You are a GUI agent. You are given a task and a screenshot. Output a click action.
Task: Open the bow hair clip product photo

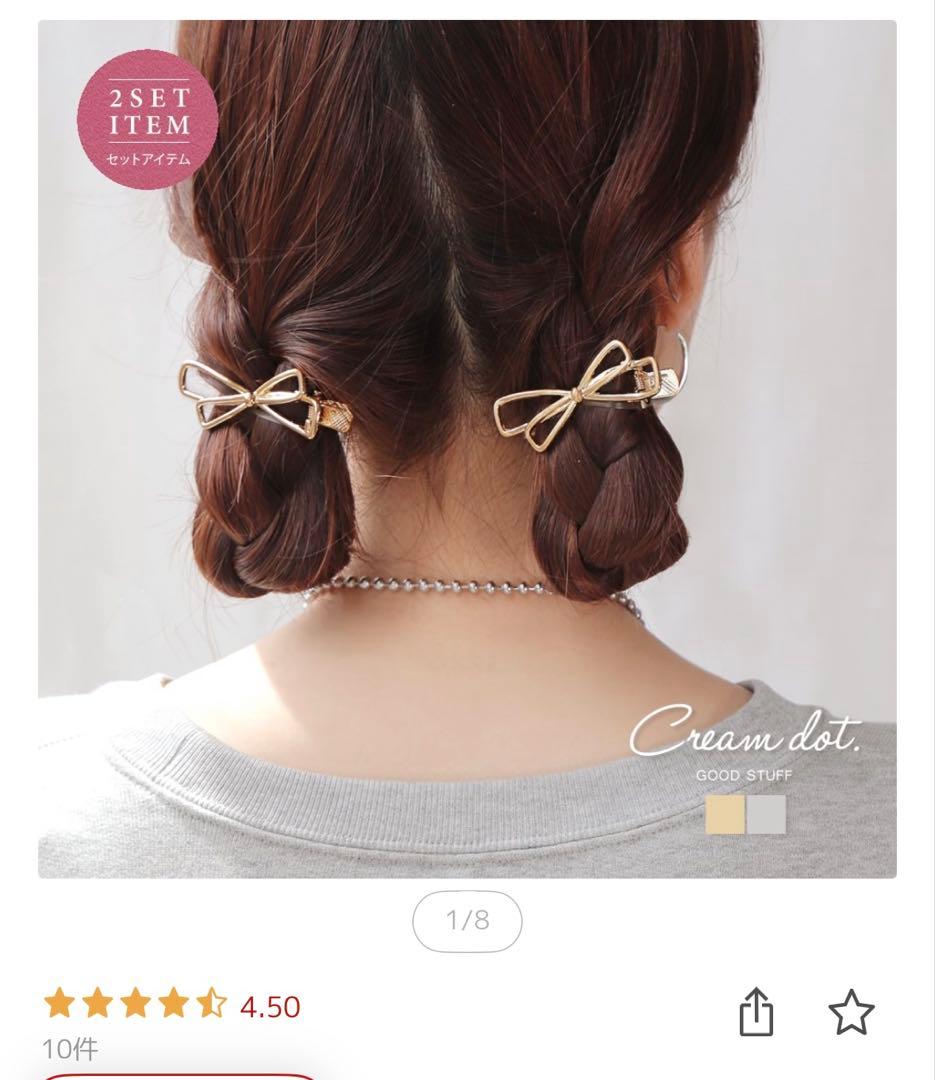[x=467, y=450]
